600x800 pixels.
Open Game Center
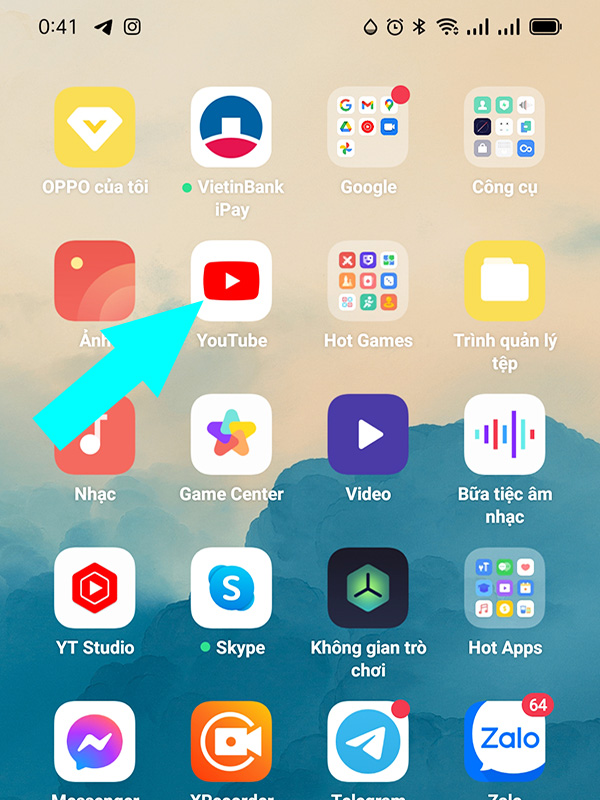(x=231, y=434)
